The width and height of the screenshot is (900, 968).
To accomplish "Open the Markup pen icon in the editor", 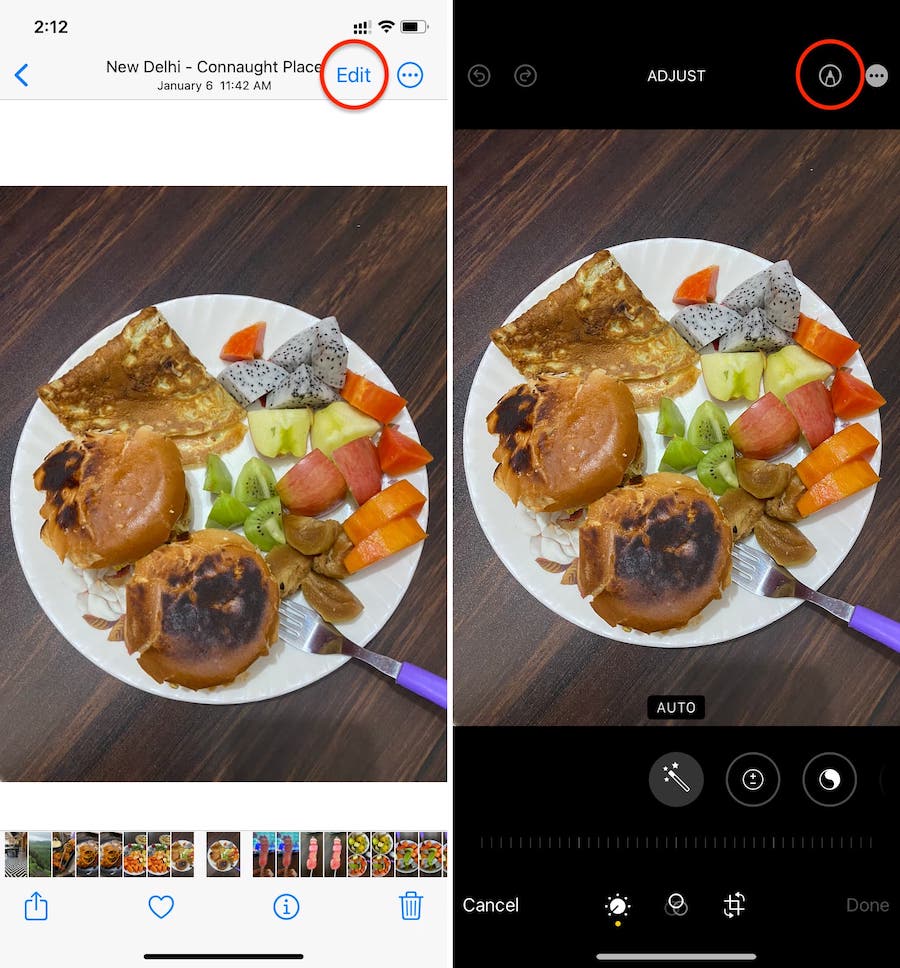I will 830,76.
